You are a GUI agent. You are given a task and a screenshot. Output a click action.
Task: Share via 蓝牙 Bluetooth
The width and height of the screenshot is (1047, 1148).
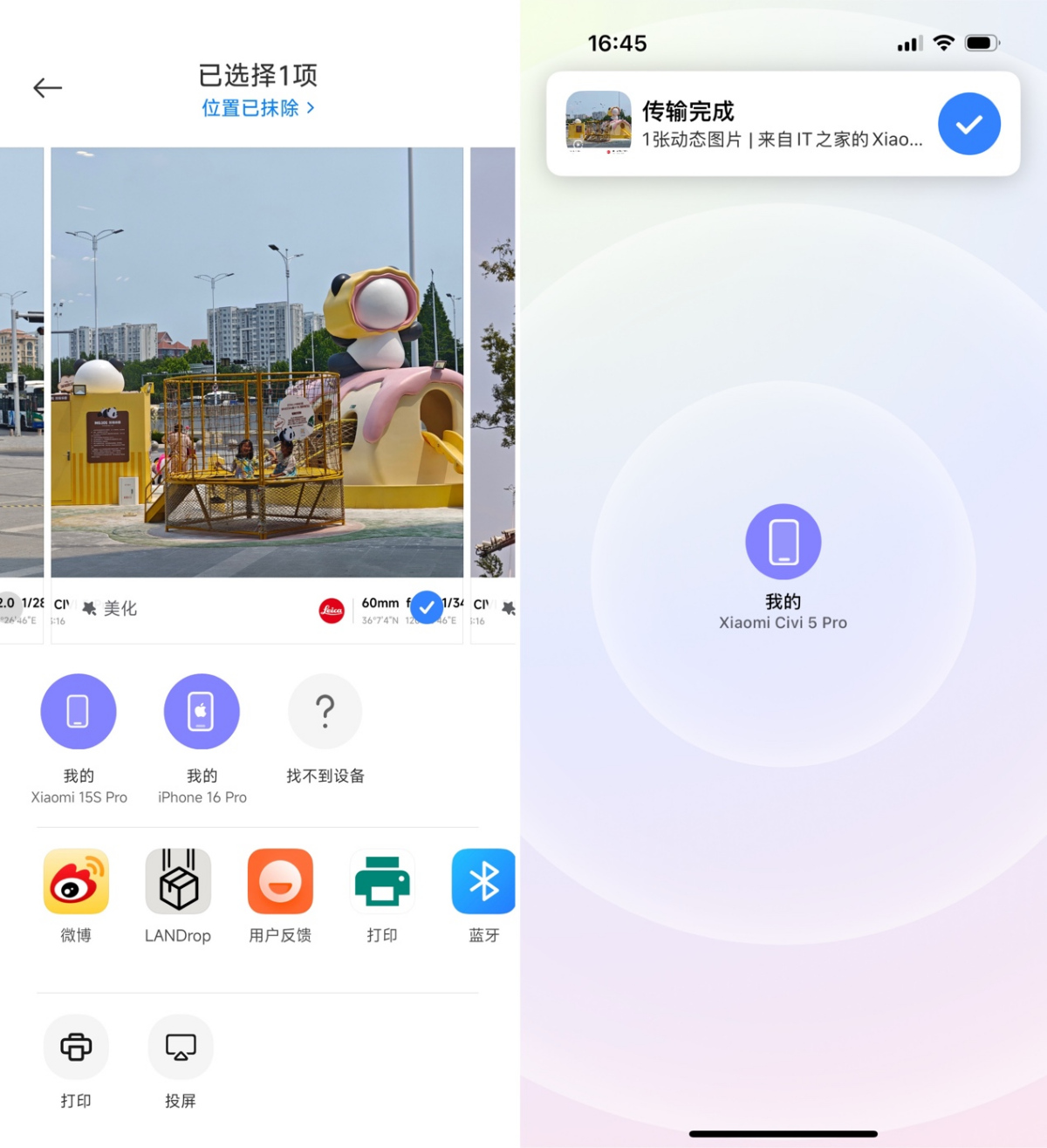coord(483,882)
